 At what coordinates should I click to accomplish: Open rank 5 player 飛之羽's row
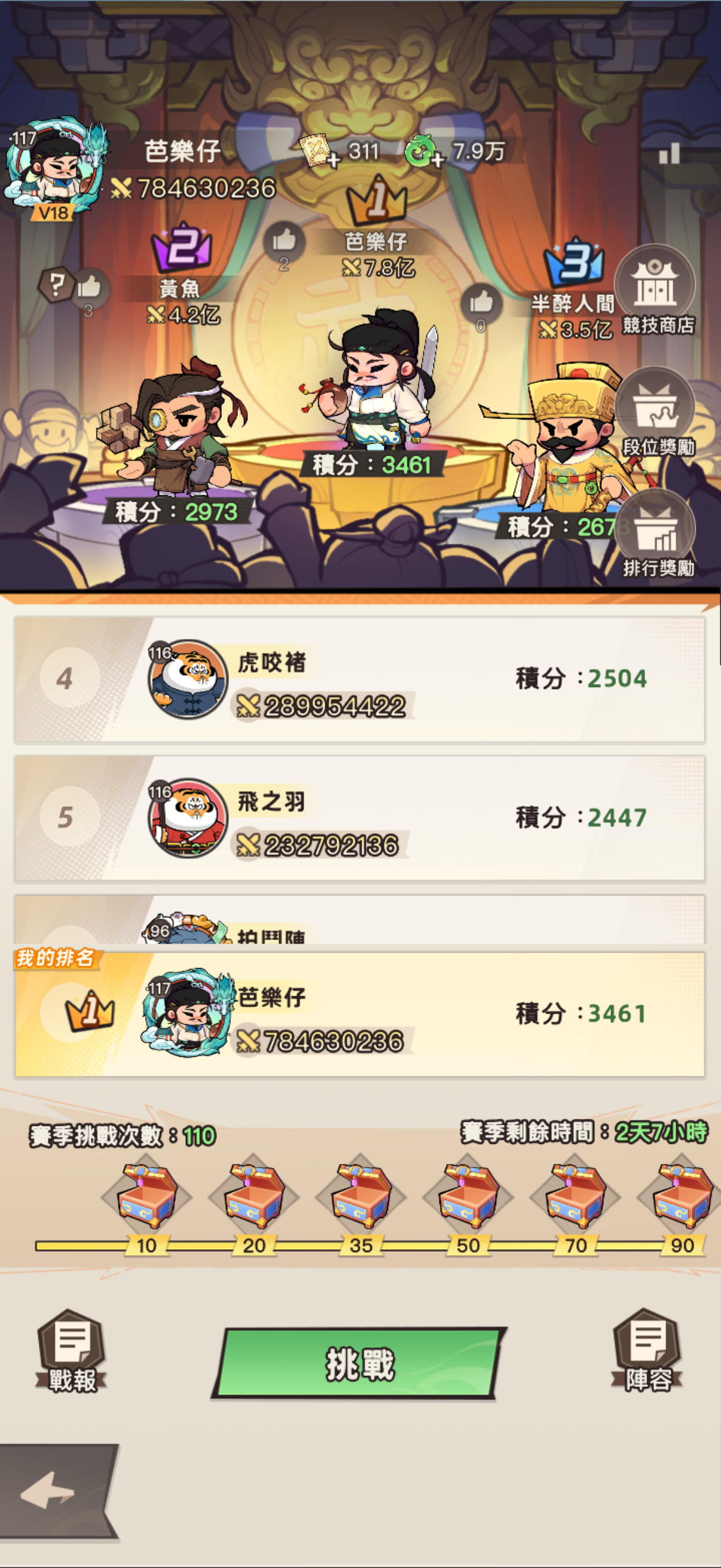click(x=359, y=819)
